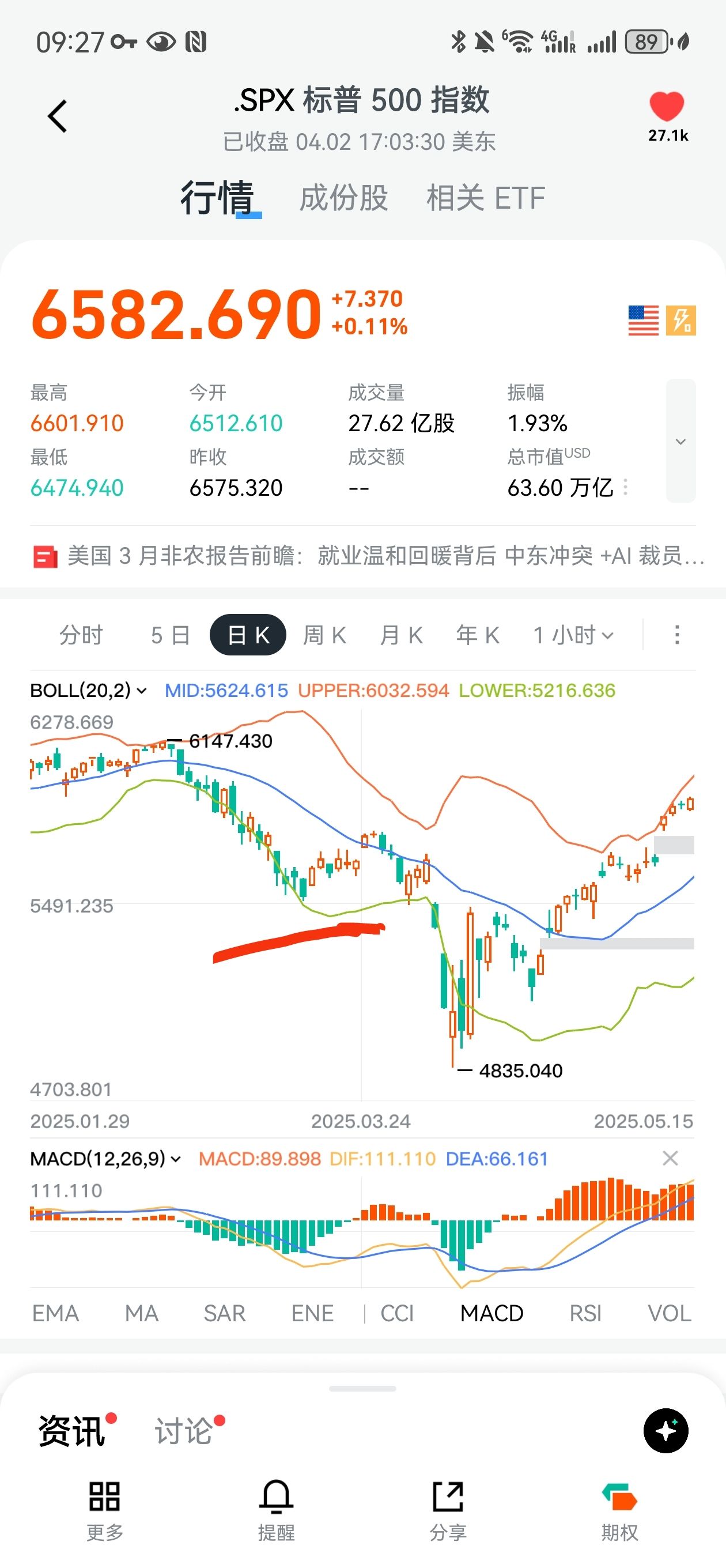Switch to 月K candlestick view
This screenshot has height=1568, width=726.
click(402, 635)
